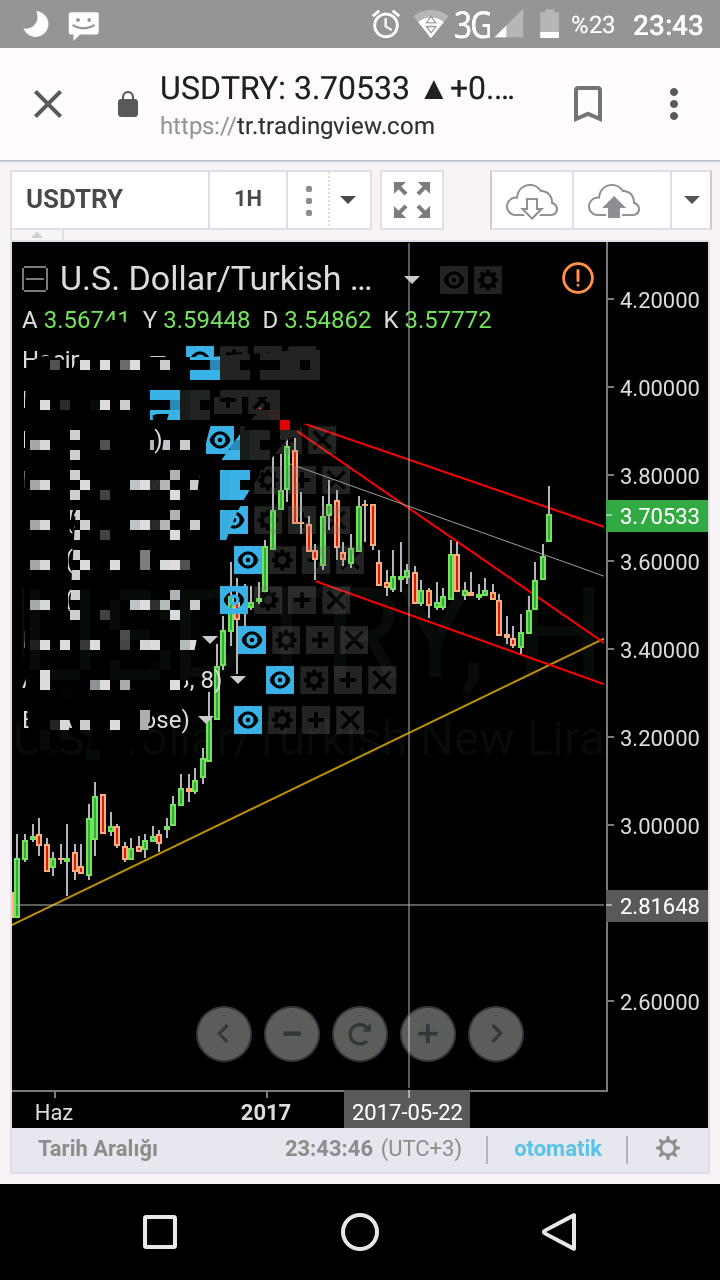Bookmark this TradingView page
The image size is (720, 1280).
[587, 104]
